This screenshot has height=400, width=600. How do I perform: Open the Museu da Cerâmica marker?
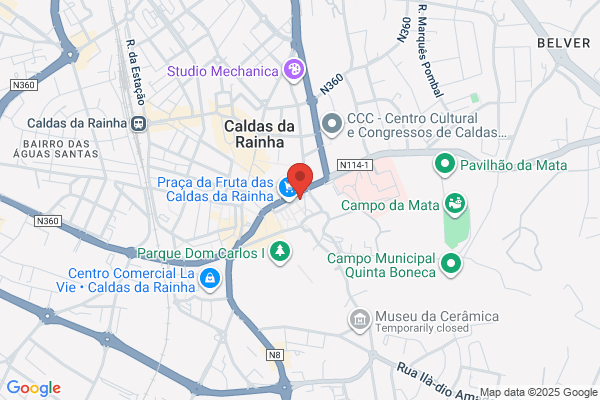point(360,320)
